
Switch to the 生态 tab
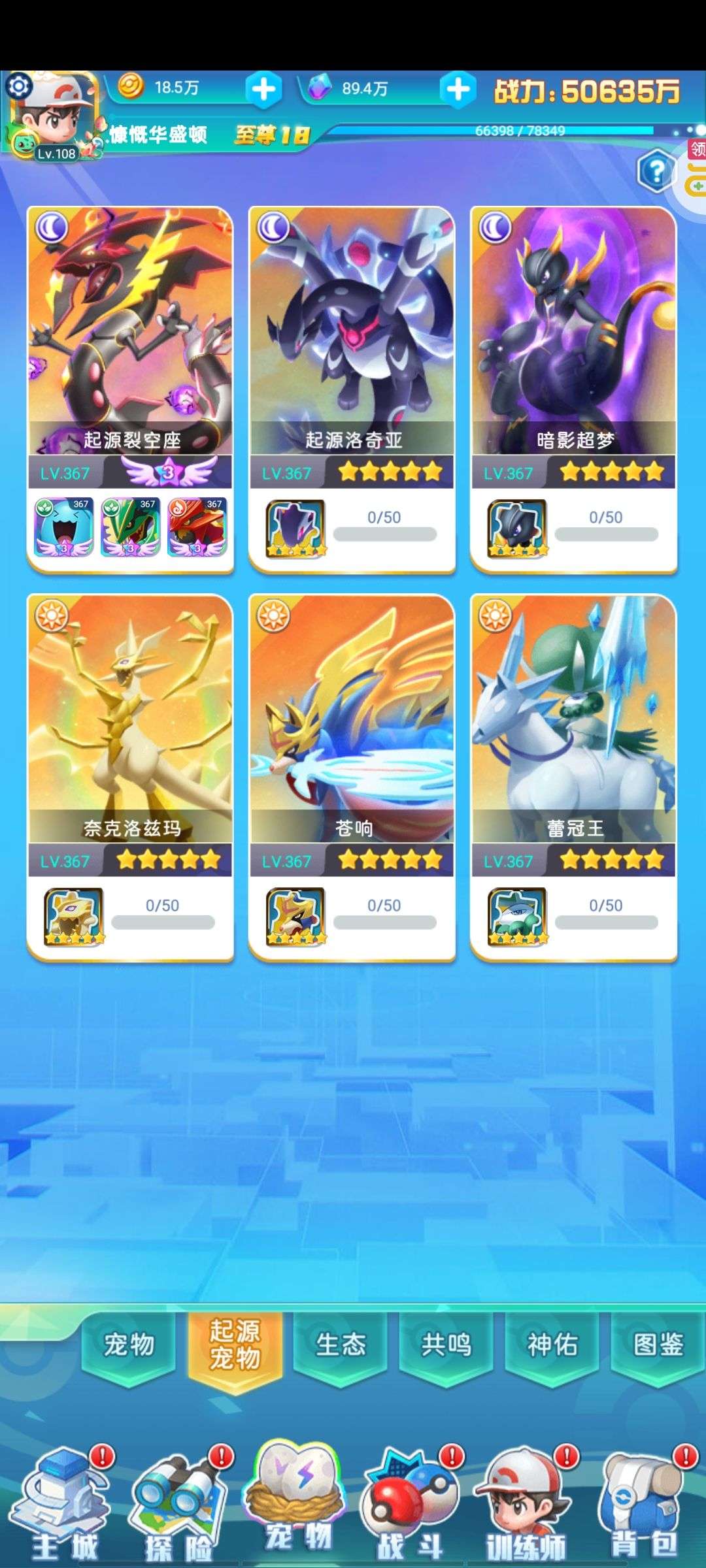(341, 1345)
